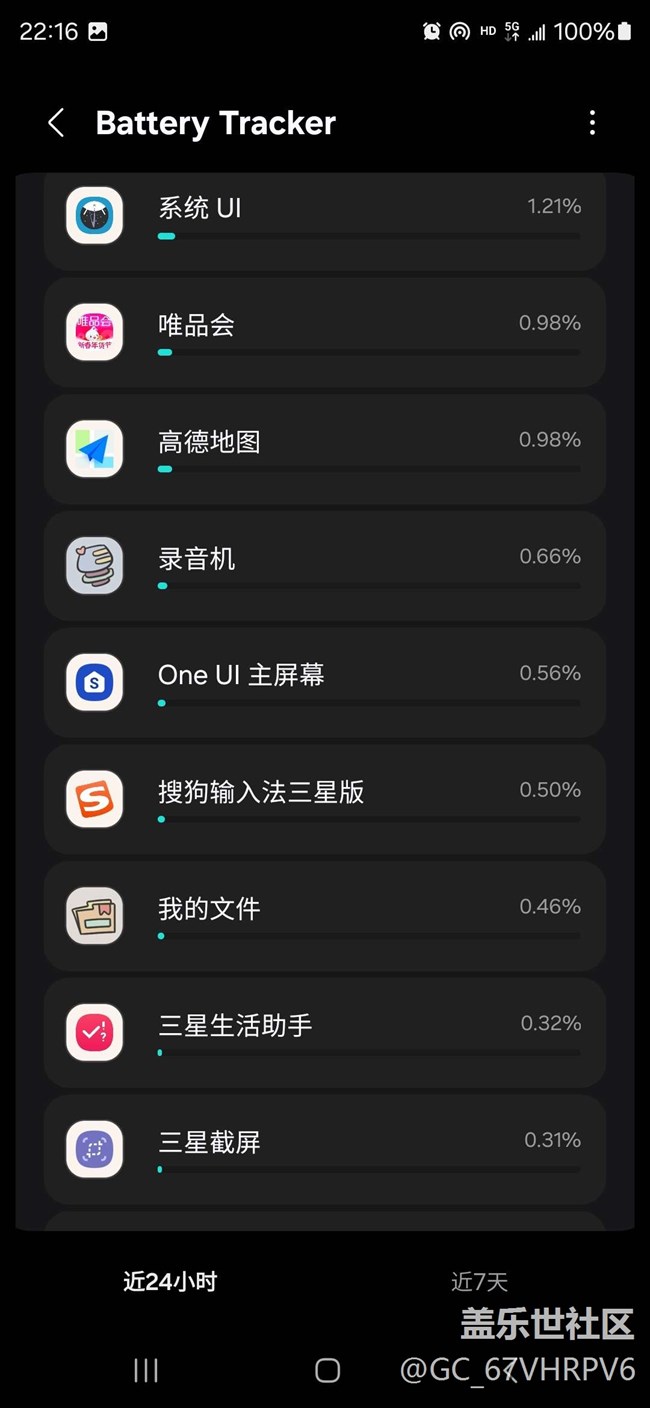View One UI 主屏幕 battery usage
Viewport: 650px width, 1408px height.
coord(324,683)
